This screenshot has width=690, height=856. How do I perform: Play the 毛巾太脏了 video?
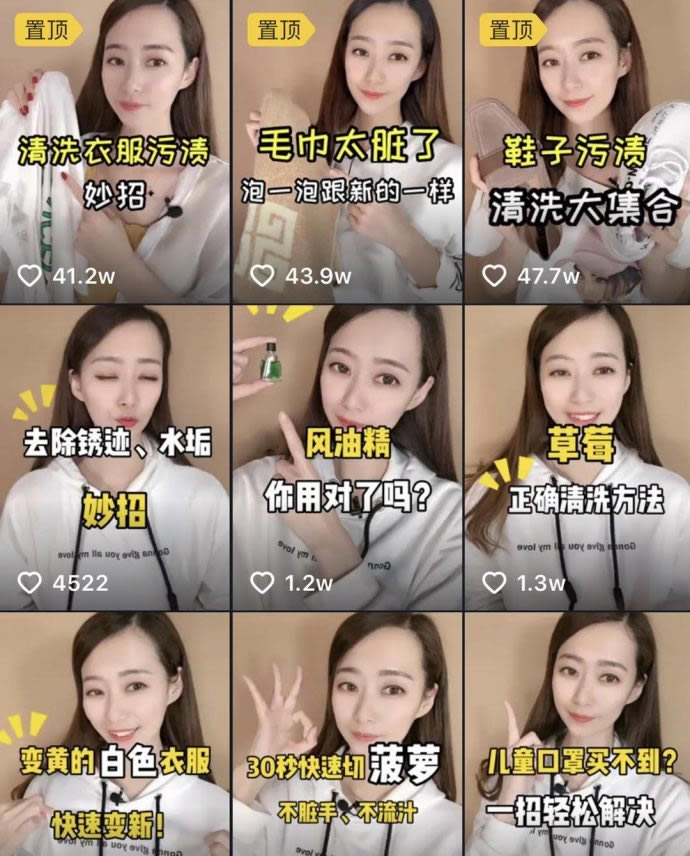click(347, 150)
